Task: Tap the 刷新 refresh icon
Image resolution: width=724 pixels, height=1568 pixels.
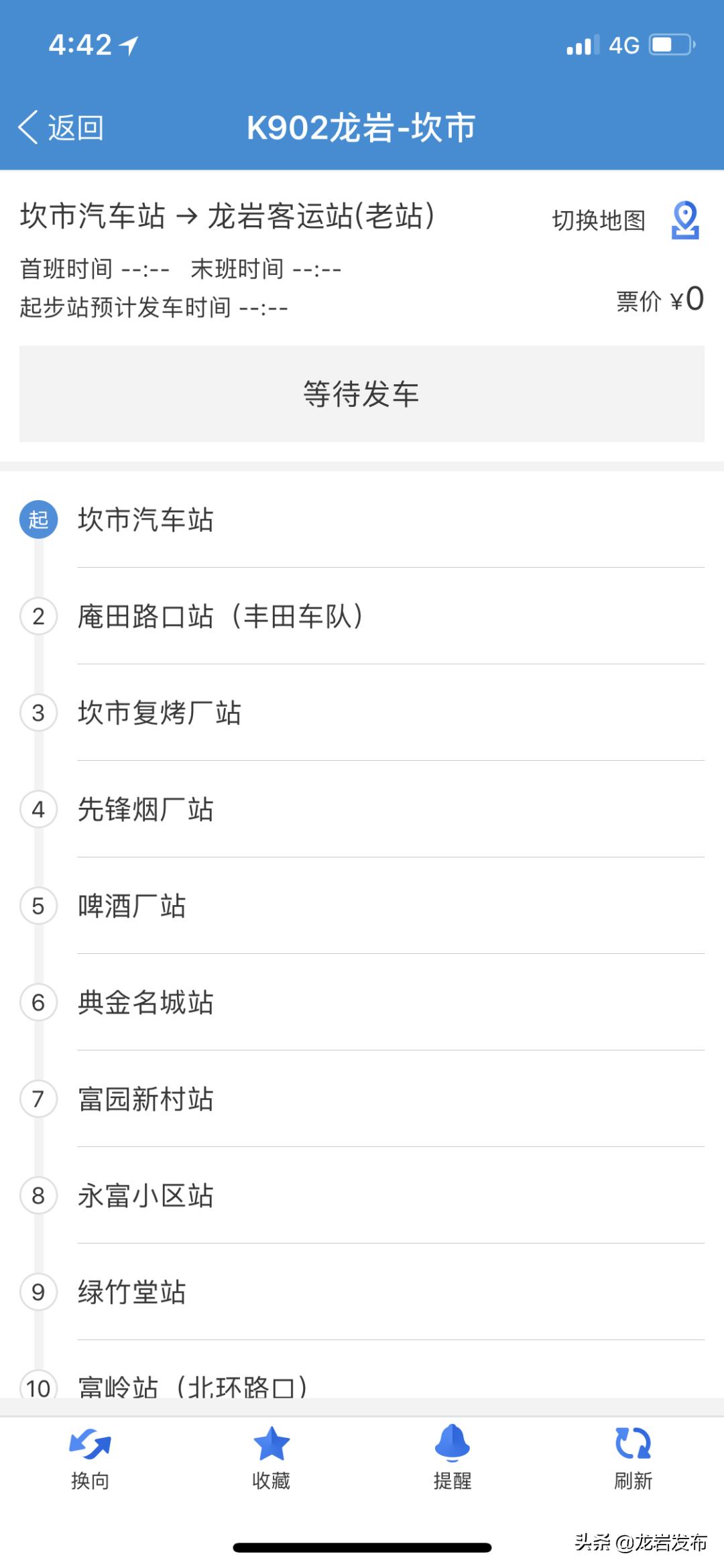Action: pos(631,1445)
